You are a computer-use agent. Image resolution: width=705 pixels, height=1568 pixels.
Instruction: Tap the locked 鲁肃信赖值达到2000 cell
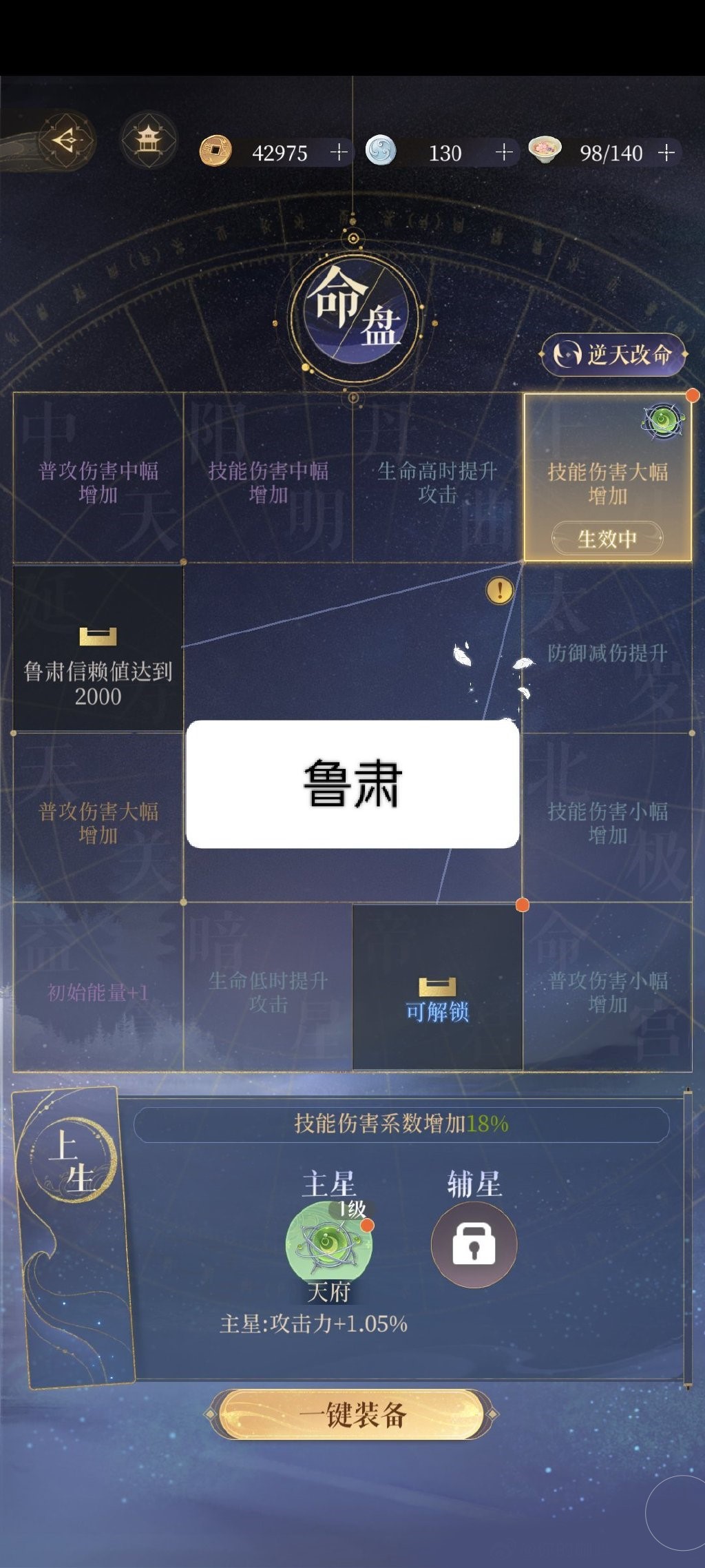click(x=98, y=649)
